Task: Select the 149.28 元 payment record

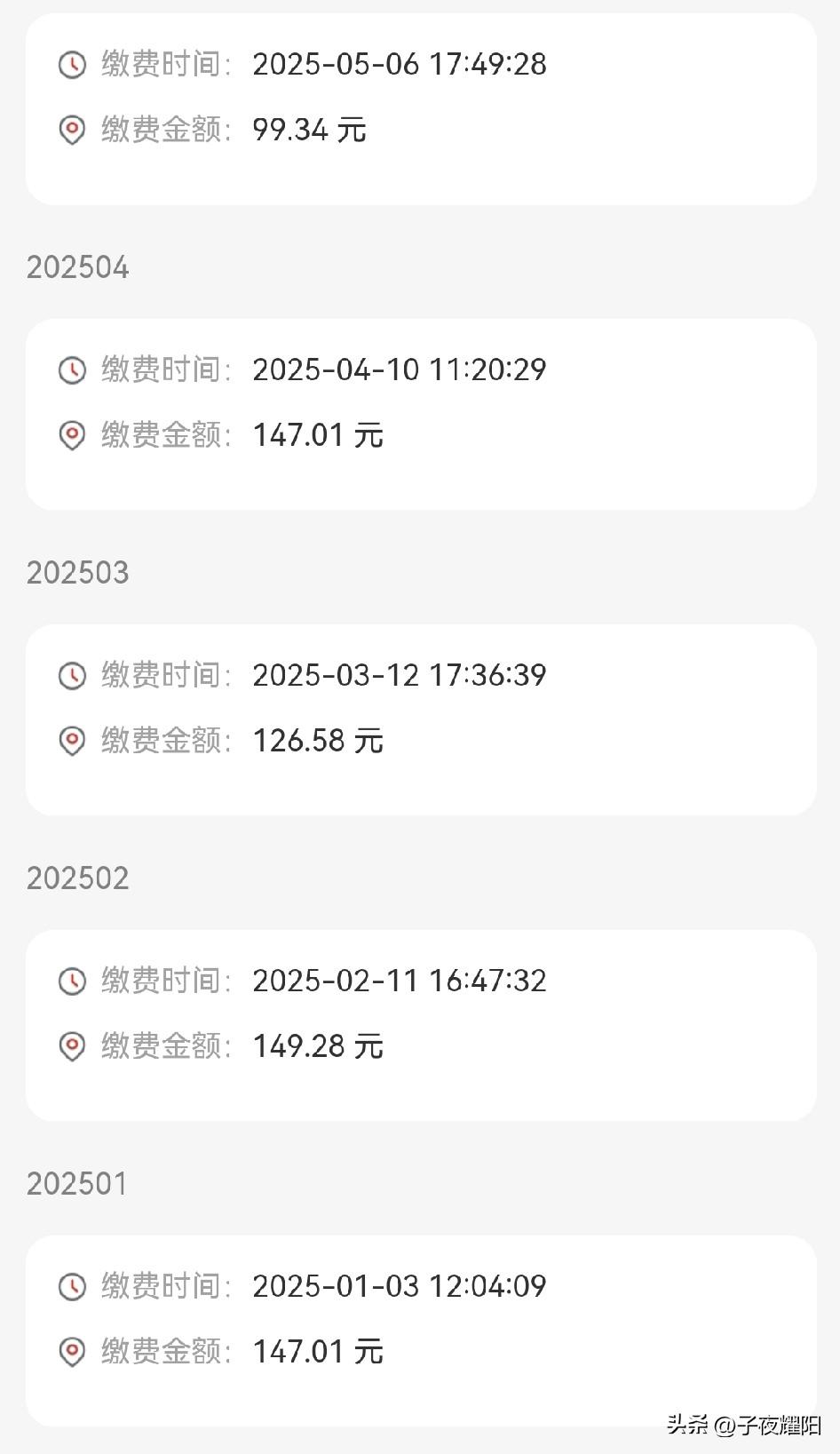Action: [421, 1026]
